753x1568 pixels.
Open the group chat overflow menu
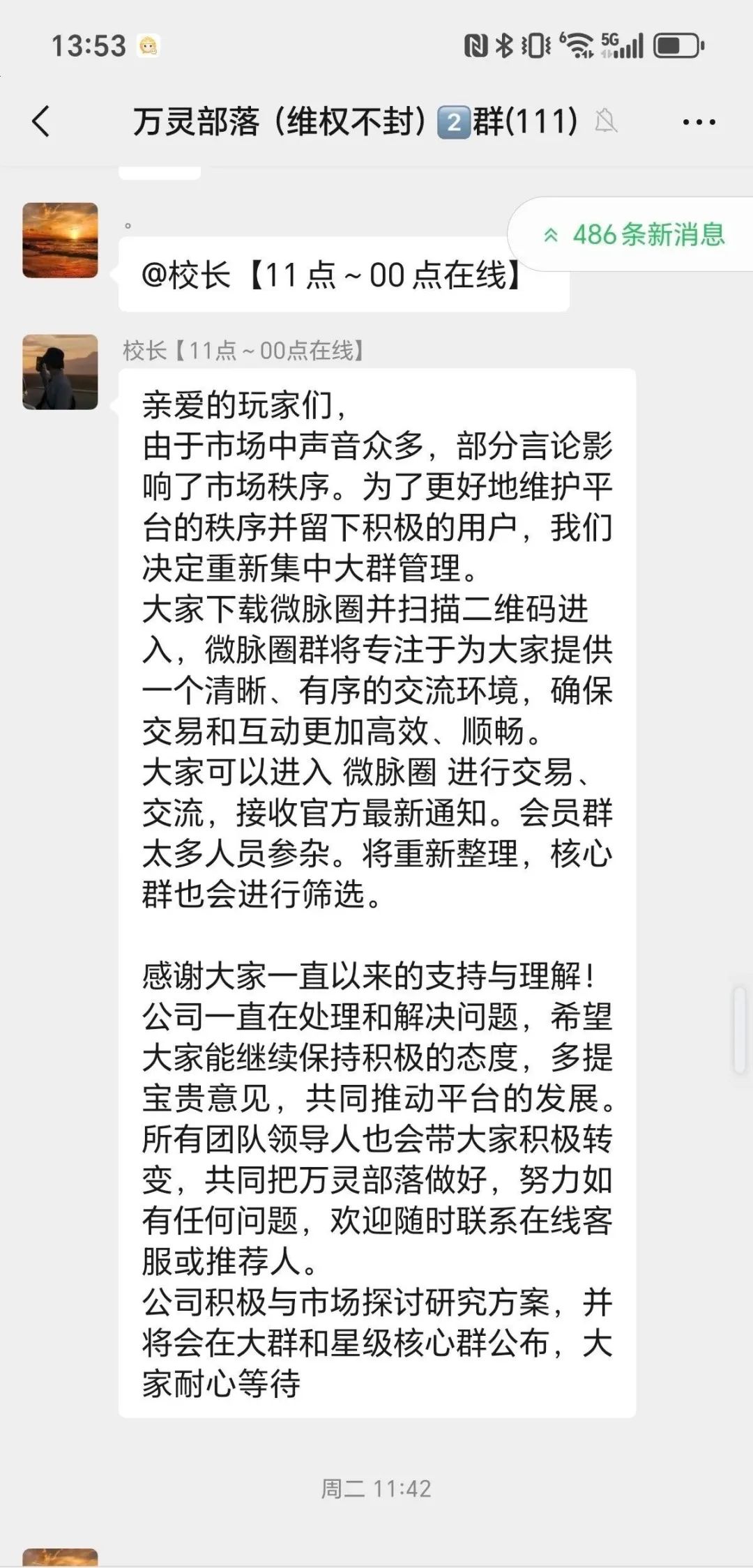699,123
